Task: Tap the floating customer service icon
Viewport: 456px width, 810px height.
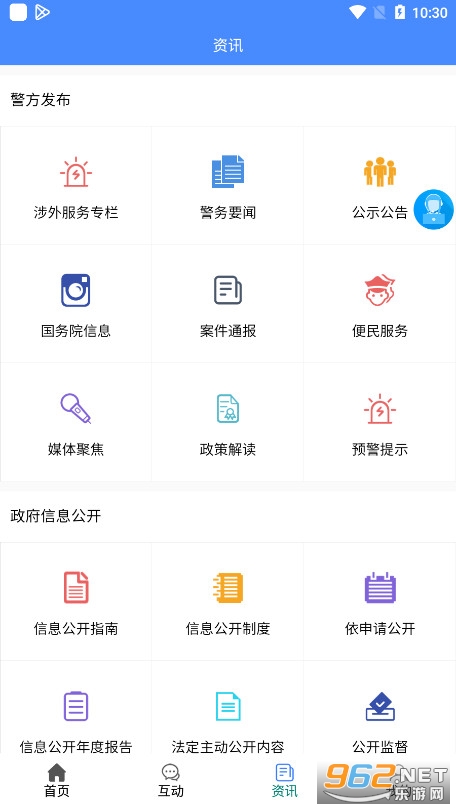Action: tap(434, 209)
